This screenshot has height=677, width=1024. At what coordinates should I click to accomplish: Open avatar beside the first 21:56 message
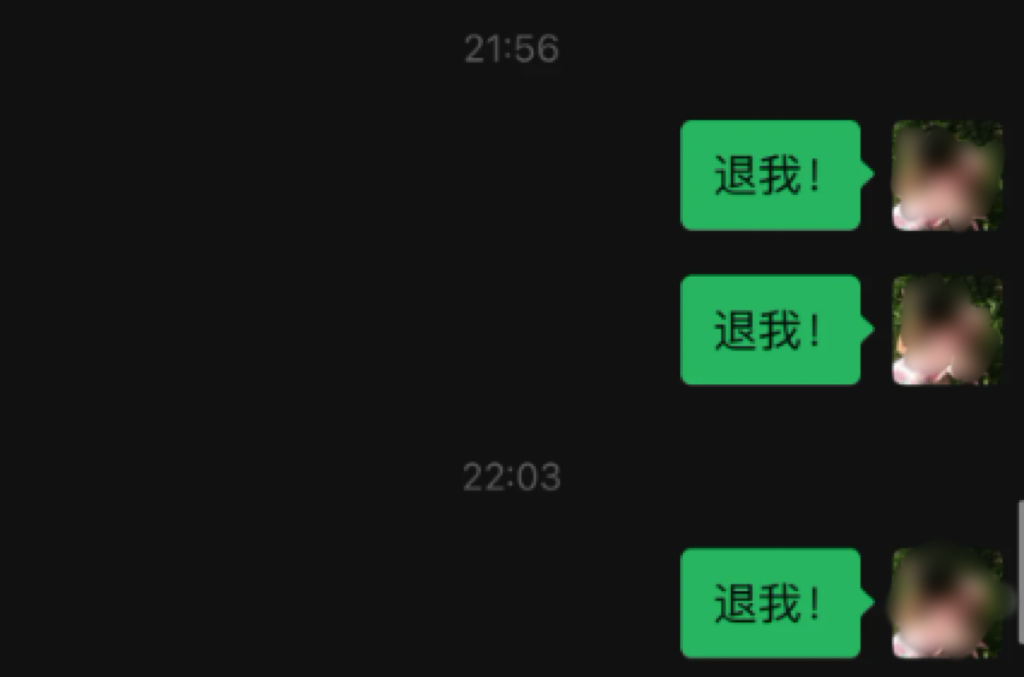946,175
